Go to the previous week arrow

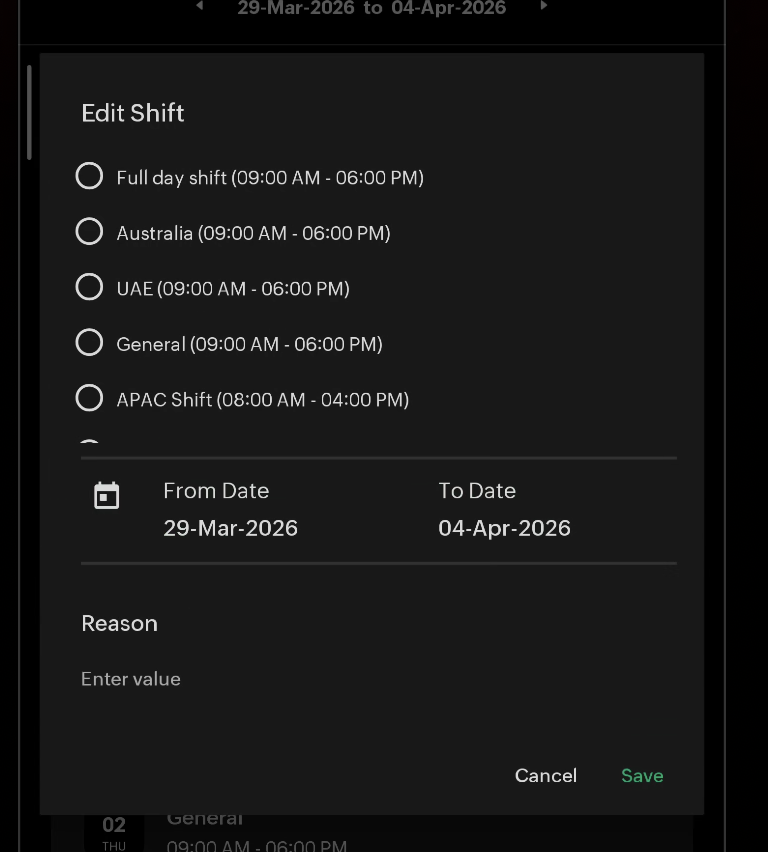pos(200,7)
